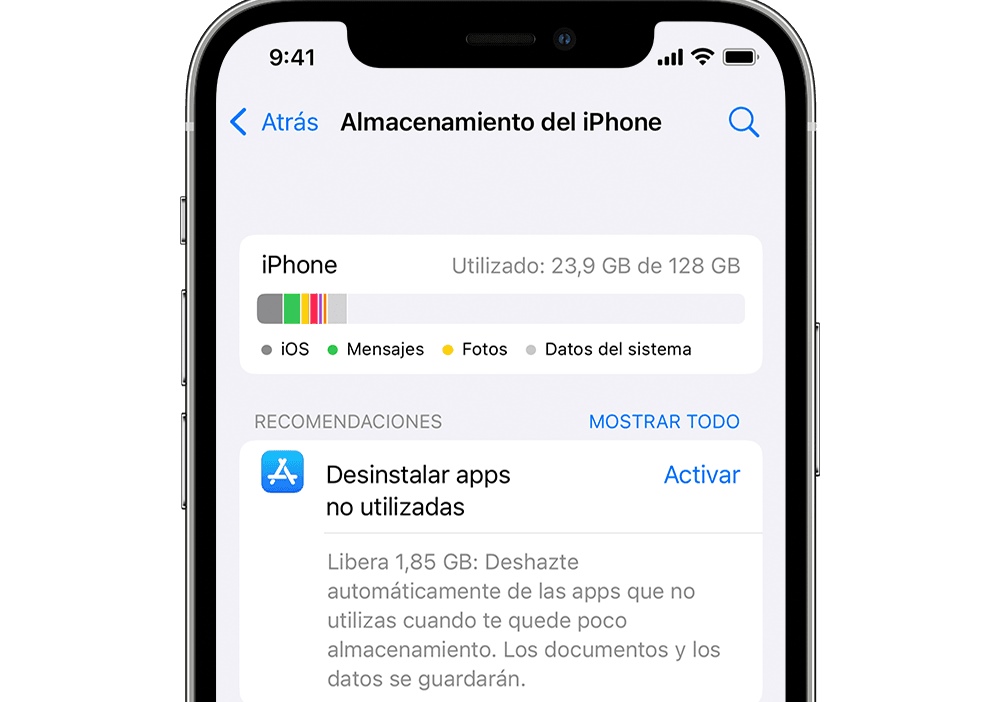Image resolution: width=1000 pixels, height=702 pixels.
Task: Activate Desinstalar apps no utilizadas
Action: pos(702,475)
